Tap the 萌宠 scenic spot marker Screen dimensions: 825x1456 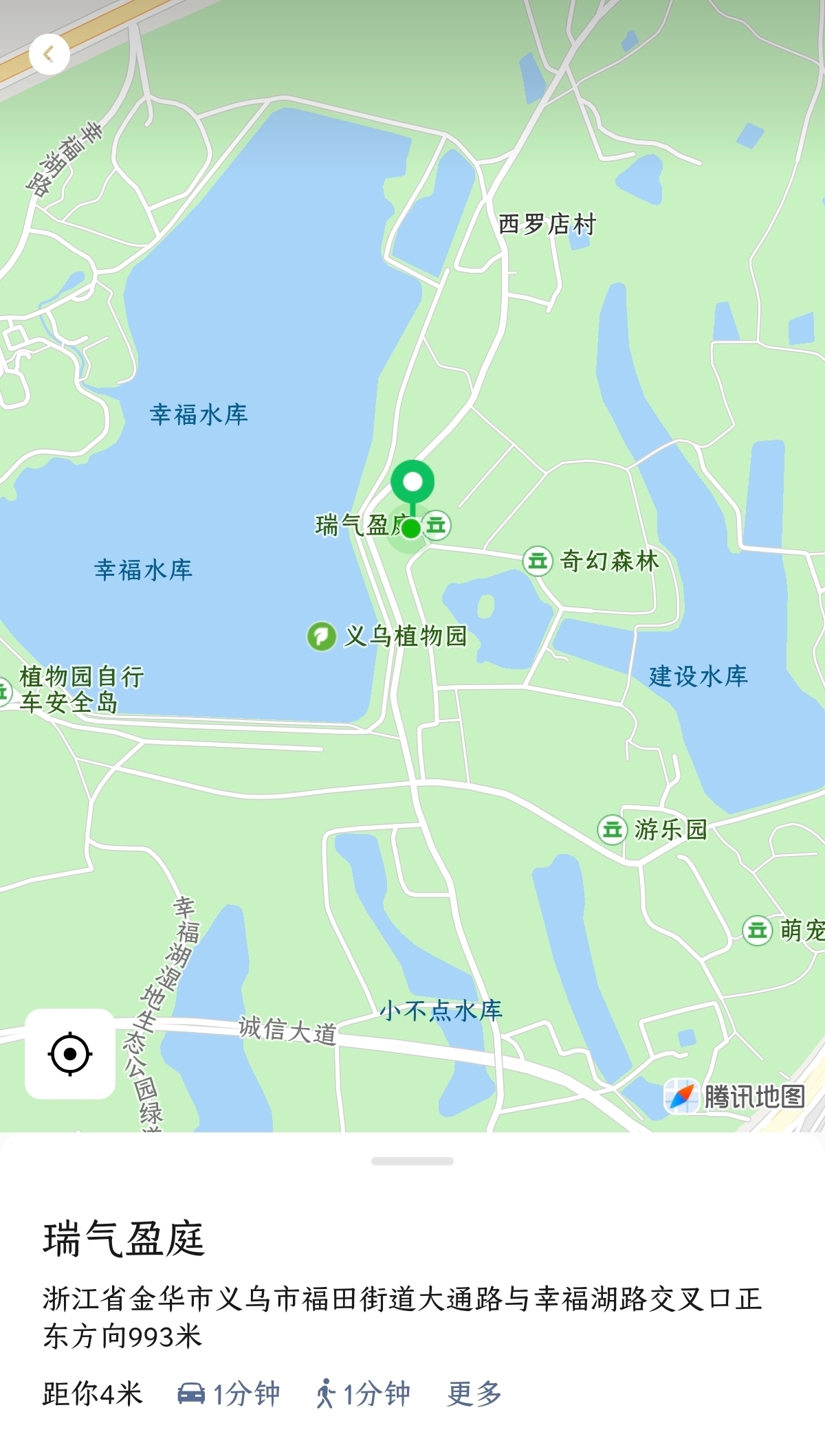click(x=758, y=930)
